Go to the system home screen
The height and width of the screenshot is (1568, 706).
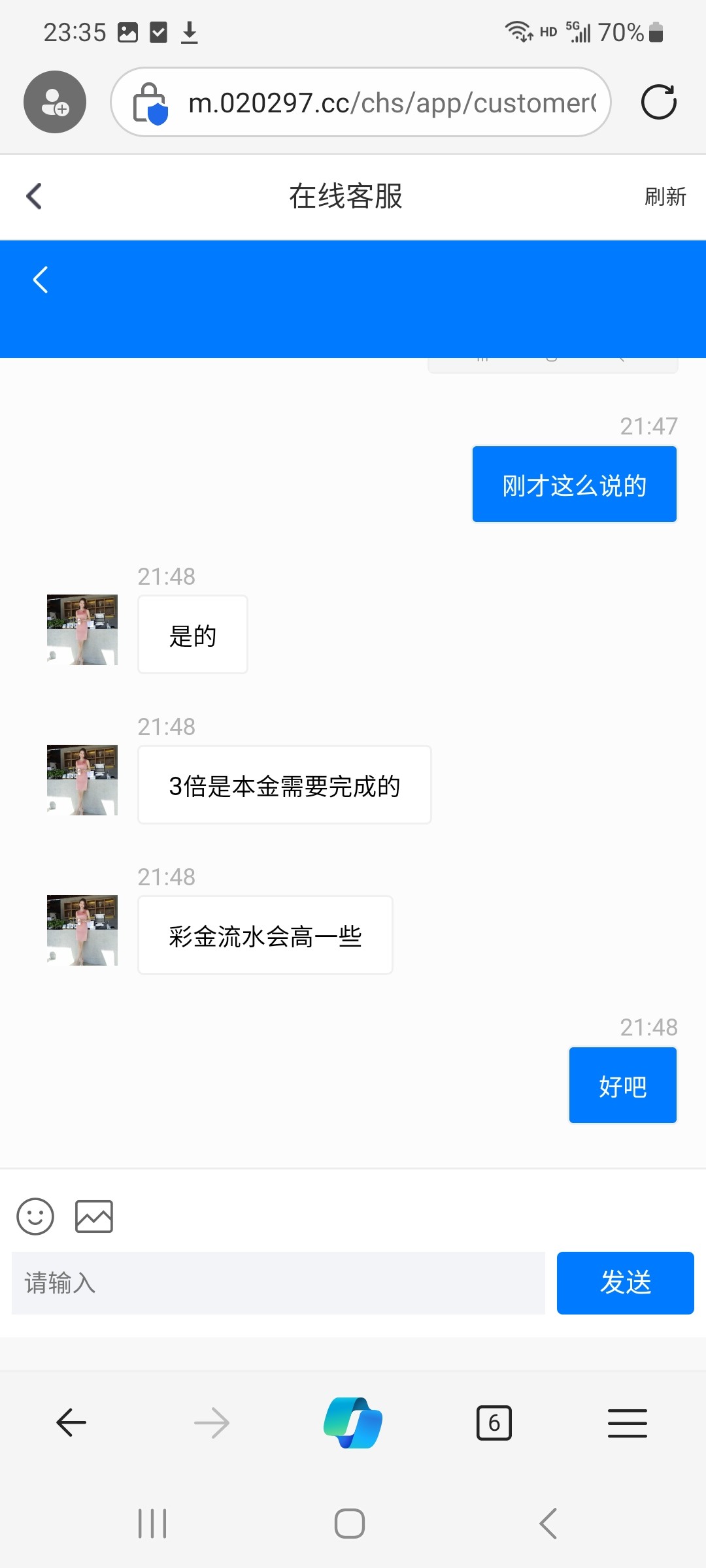point(350,1524)
